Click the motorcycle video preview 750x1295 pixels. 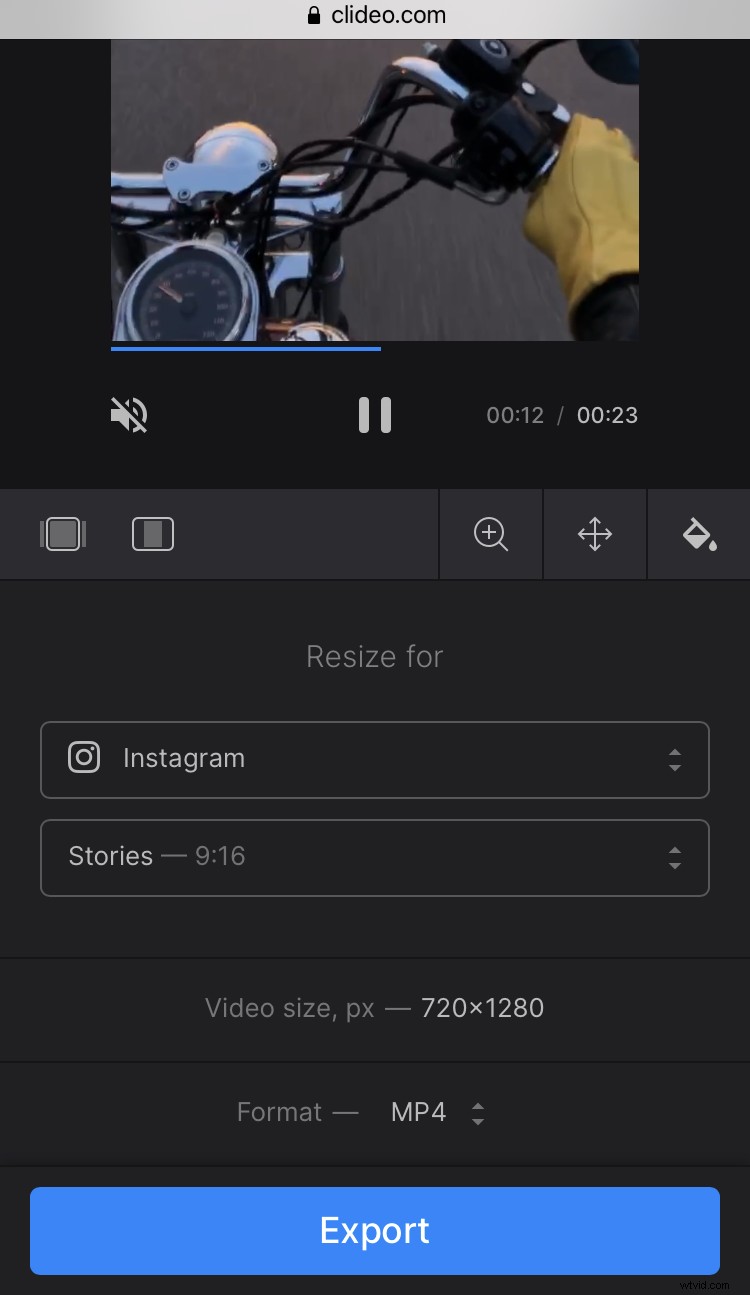click(x=374, y=189)
